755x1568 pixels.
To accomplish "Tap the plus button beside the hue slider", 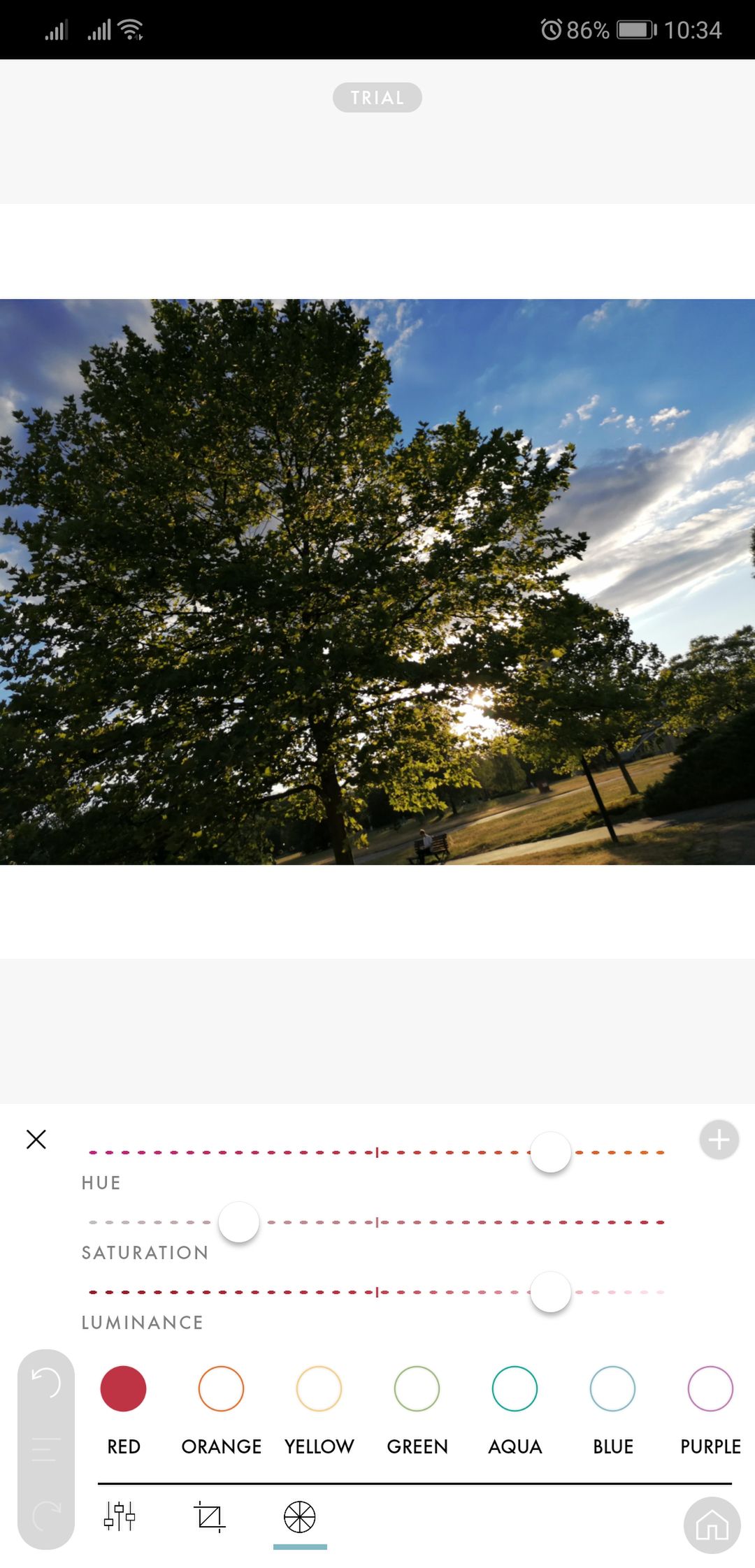I will (x=719, y=1140).
